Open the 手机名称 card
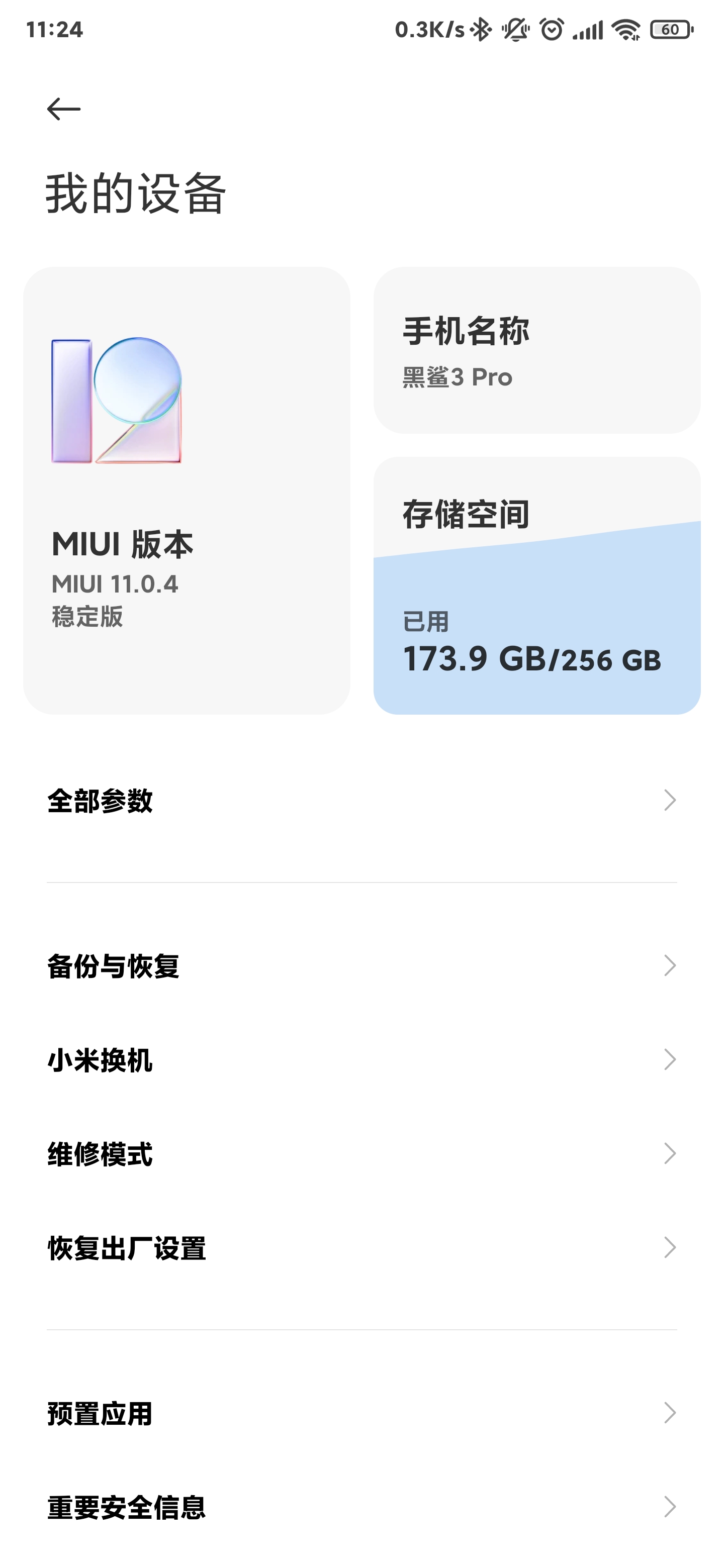This screenshot has height=1568, width=724. point(537,350)
